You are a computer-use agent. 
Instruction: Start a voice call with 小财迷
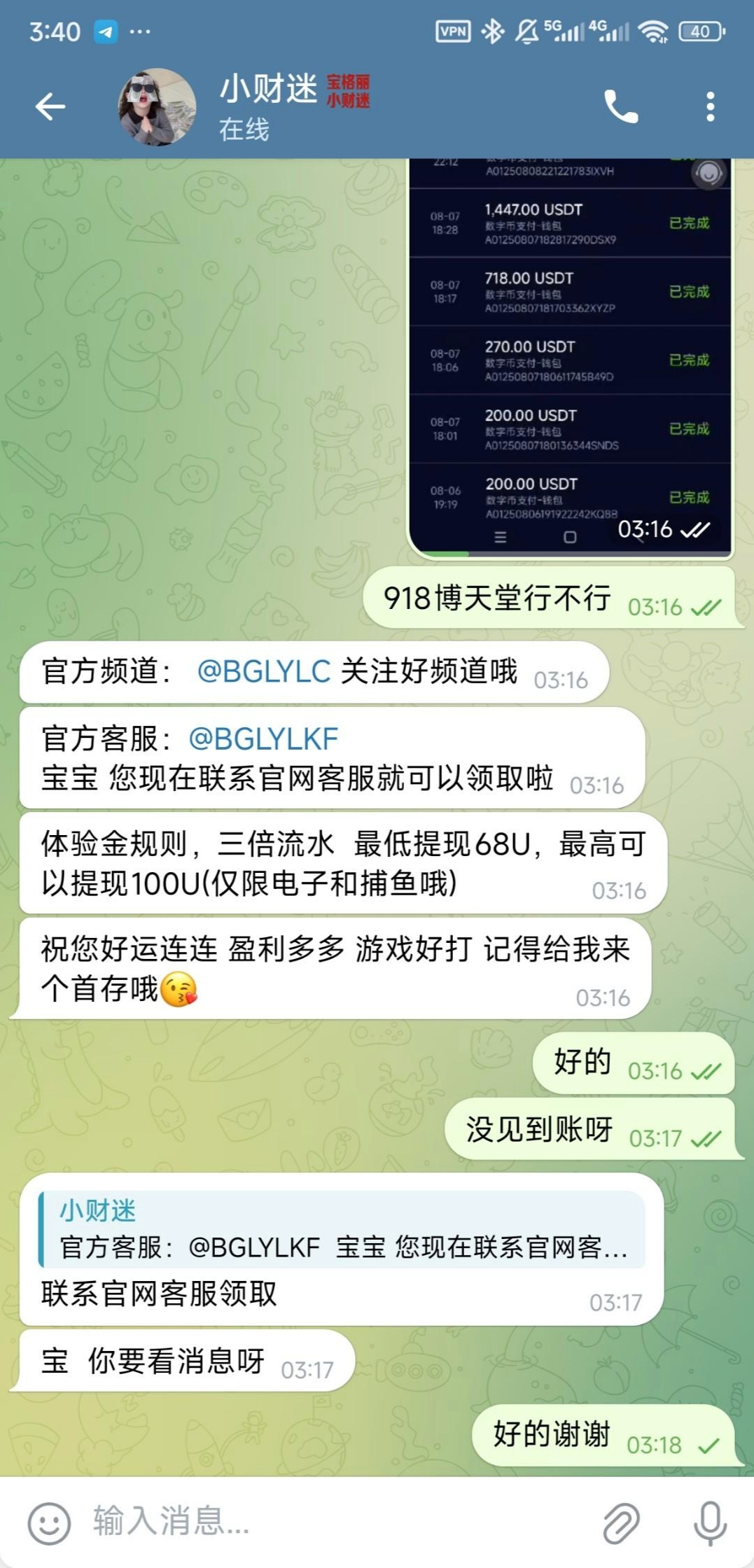pyautogui.click(x=621, y=107)
